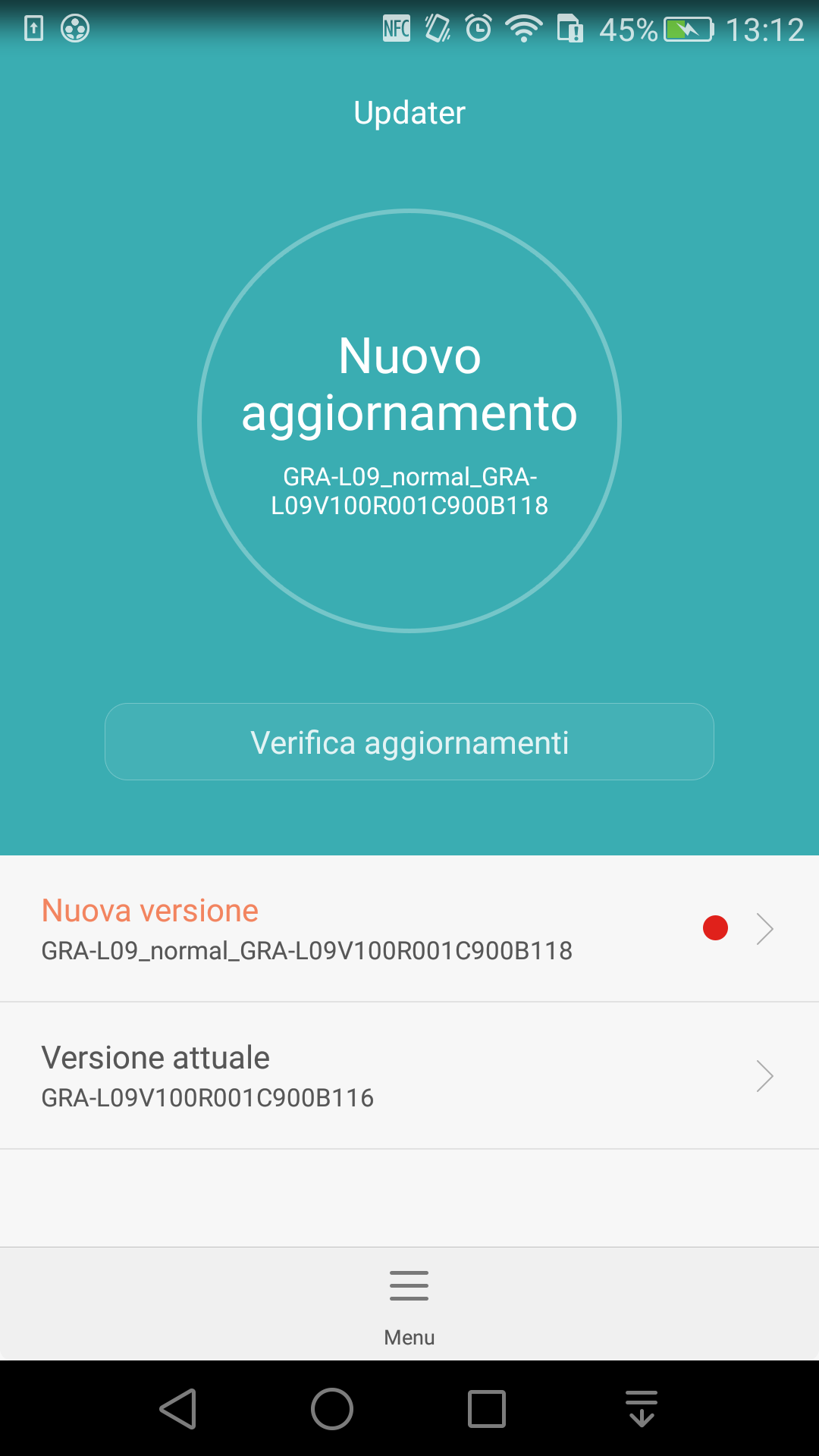Open the Nuova versione update details
Image resolution: width=819 pixels, height=1456 pixels.
tap(409, 929)
